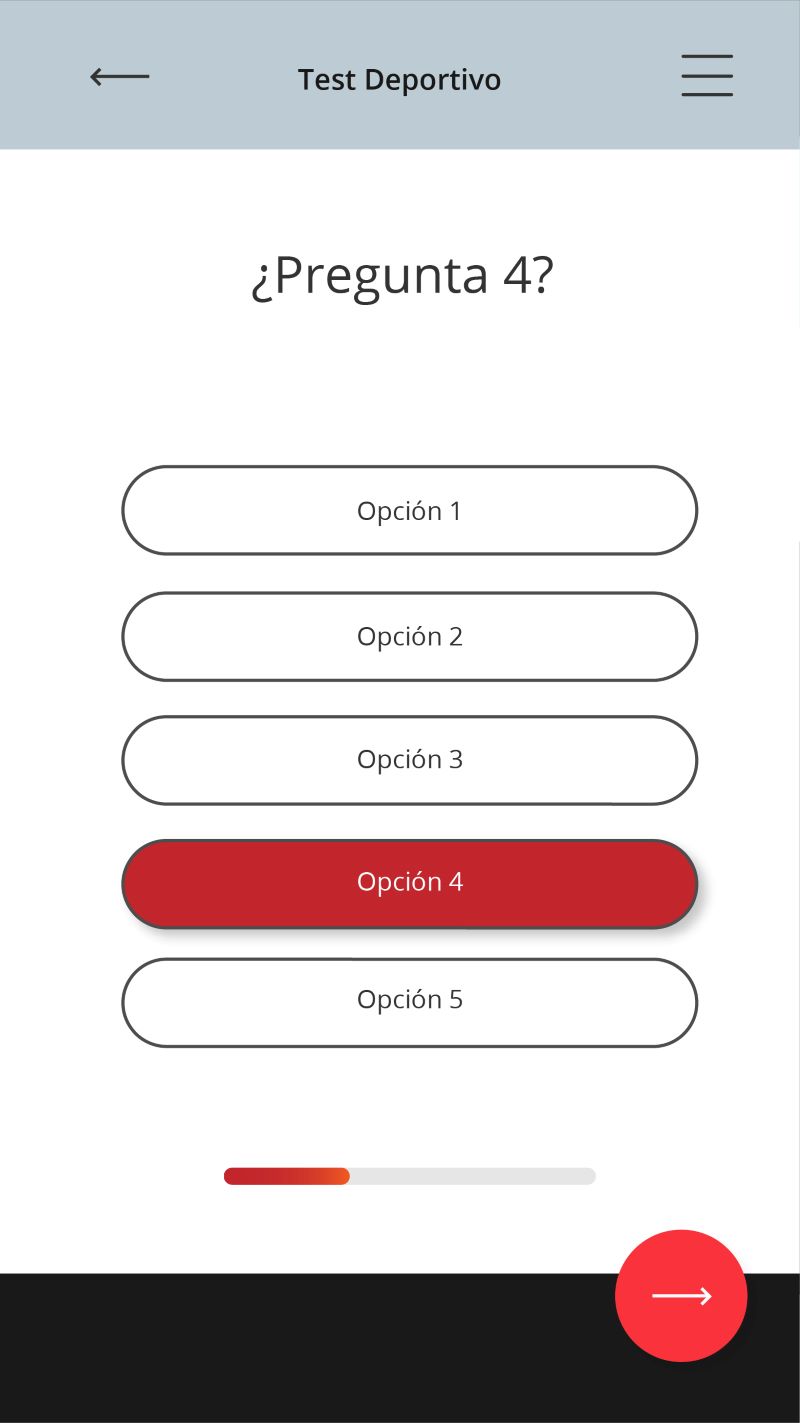Pick the Opción 3 answer
The height and width of the screenshot is (1423, 800).
[x=409, y=760]
